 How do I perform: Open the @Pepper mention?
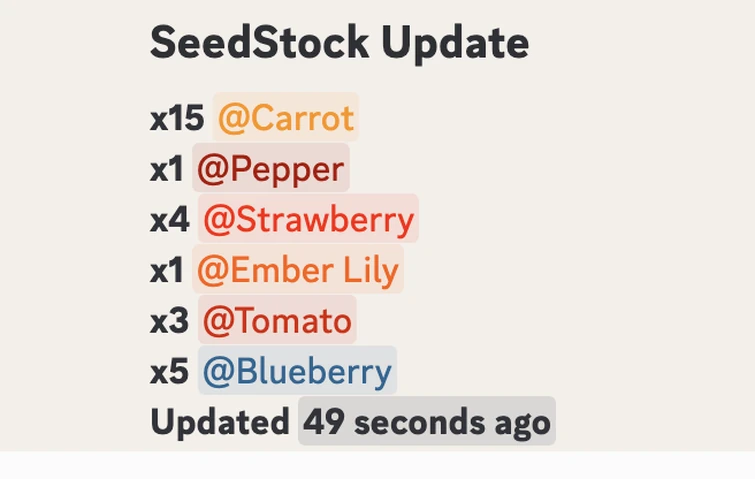coord(270,169)
